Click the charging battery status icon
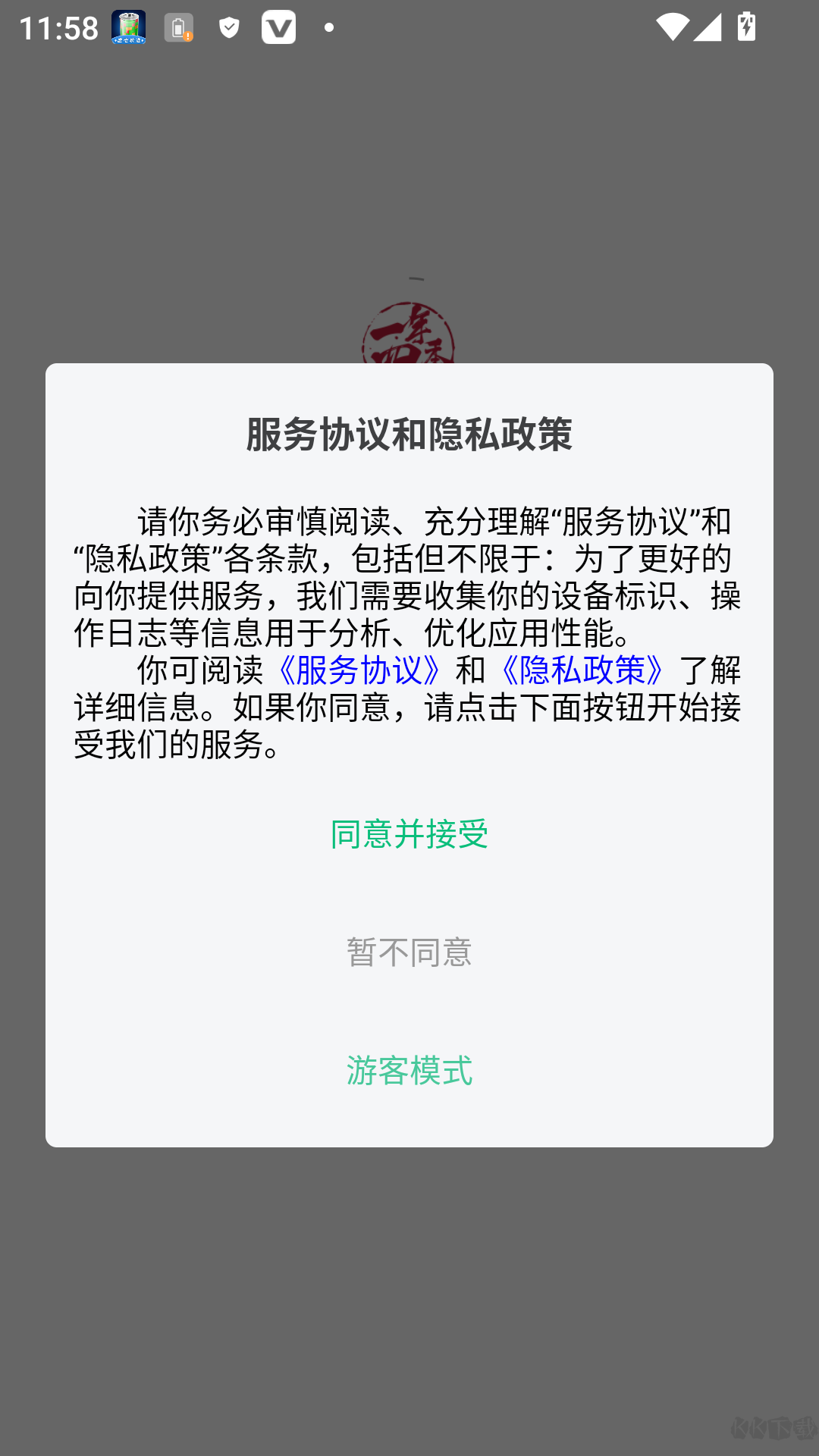This screenshot has width=819, height=1456. coord(745,28)
